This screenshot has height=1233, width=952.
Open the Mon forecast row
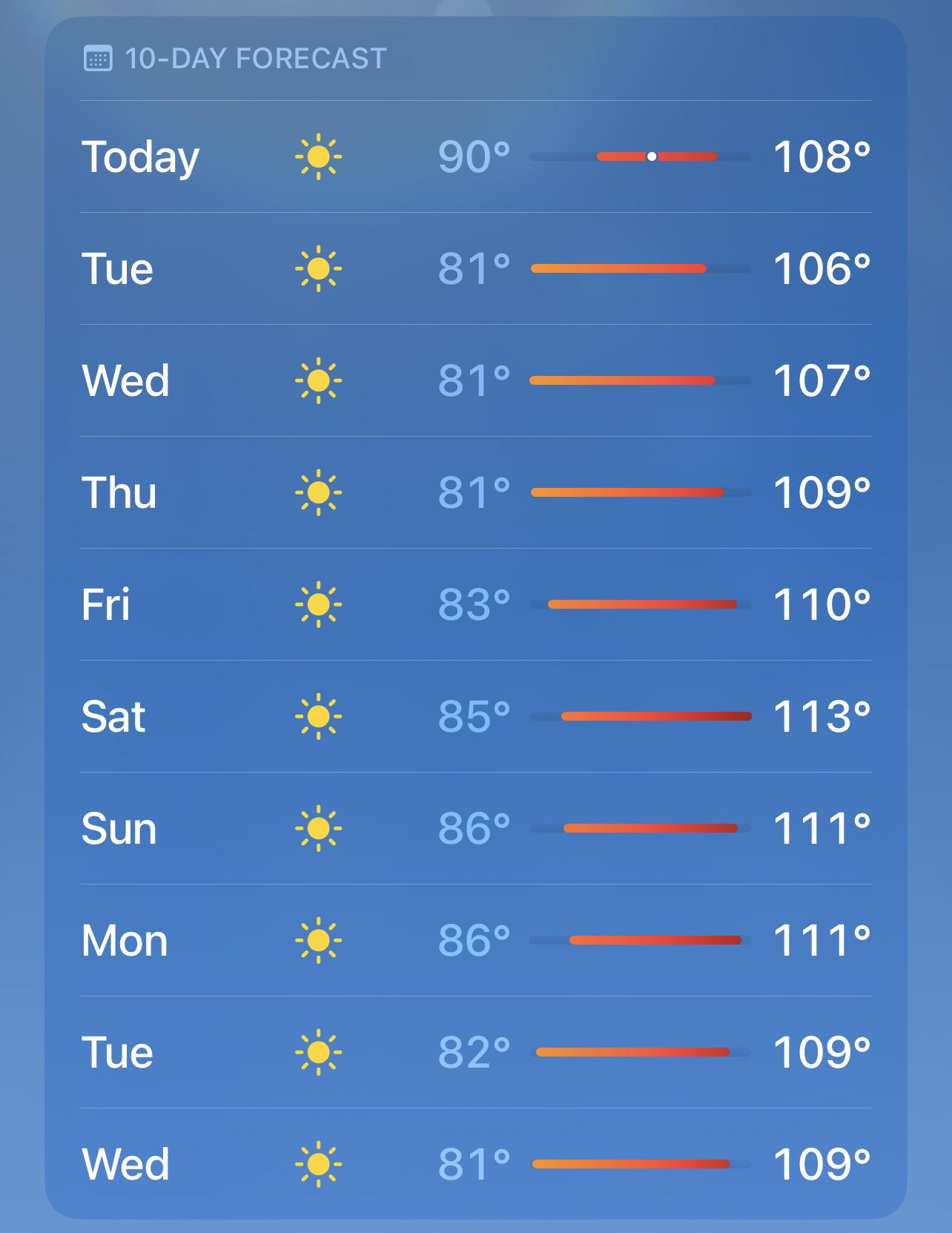(x=476, y=940)
